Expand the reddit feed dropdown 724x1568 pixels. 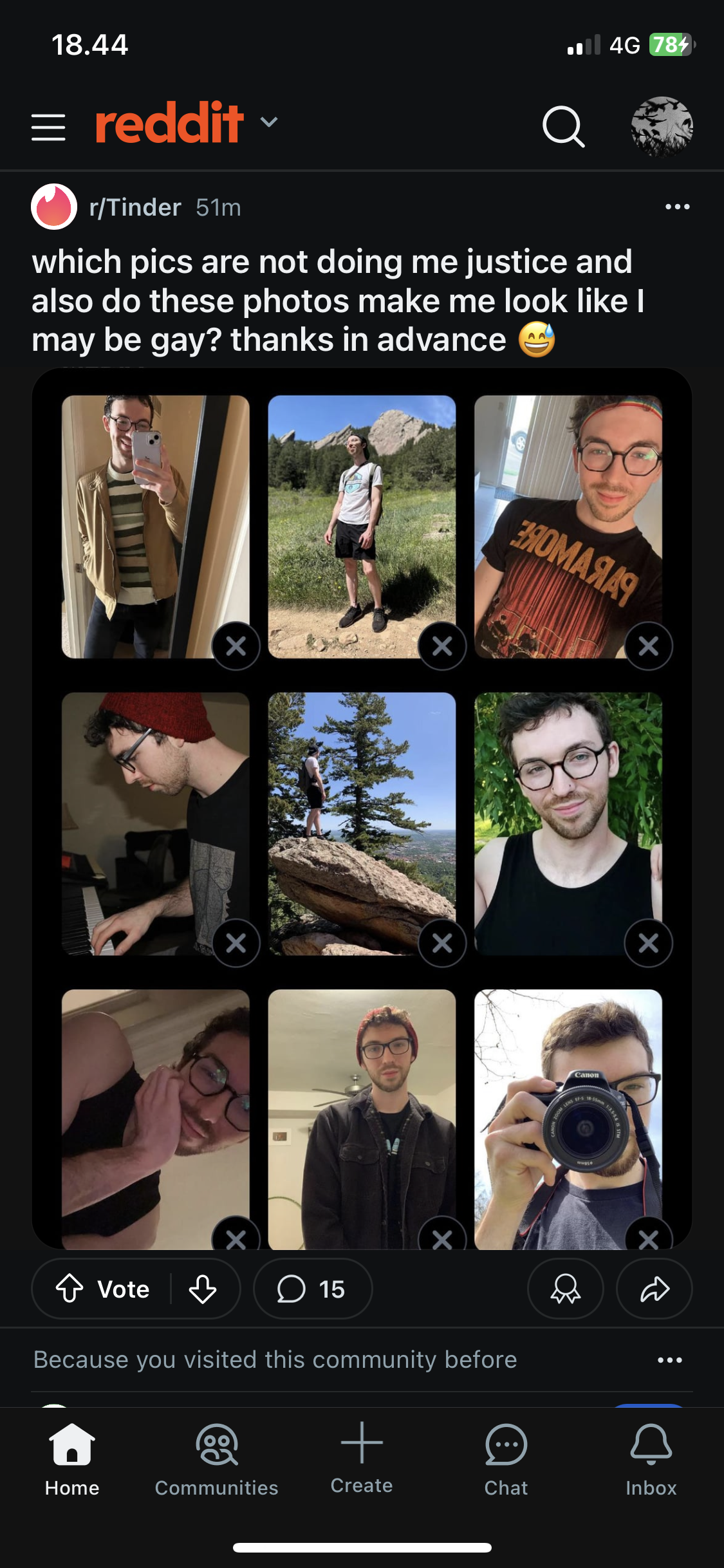pyautogui.click(x=268, y=122)
